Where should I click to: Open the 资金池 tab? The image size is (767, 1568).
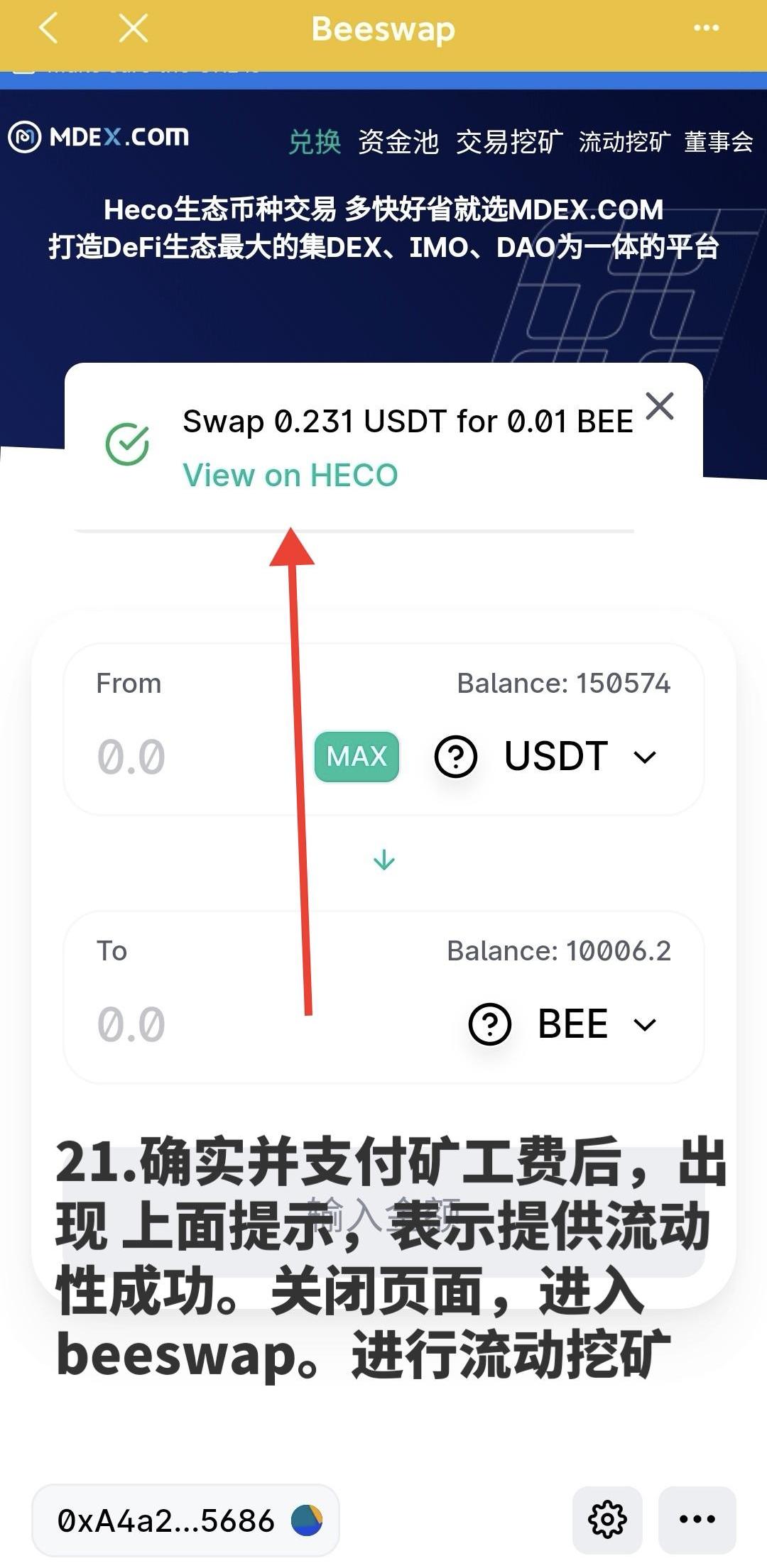click(398, 142)
